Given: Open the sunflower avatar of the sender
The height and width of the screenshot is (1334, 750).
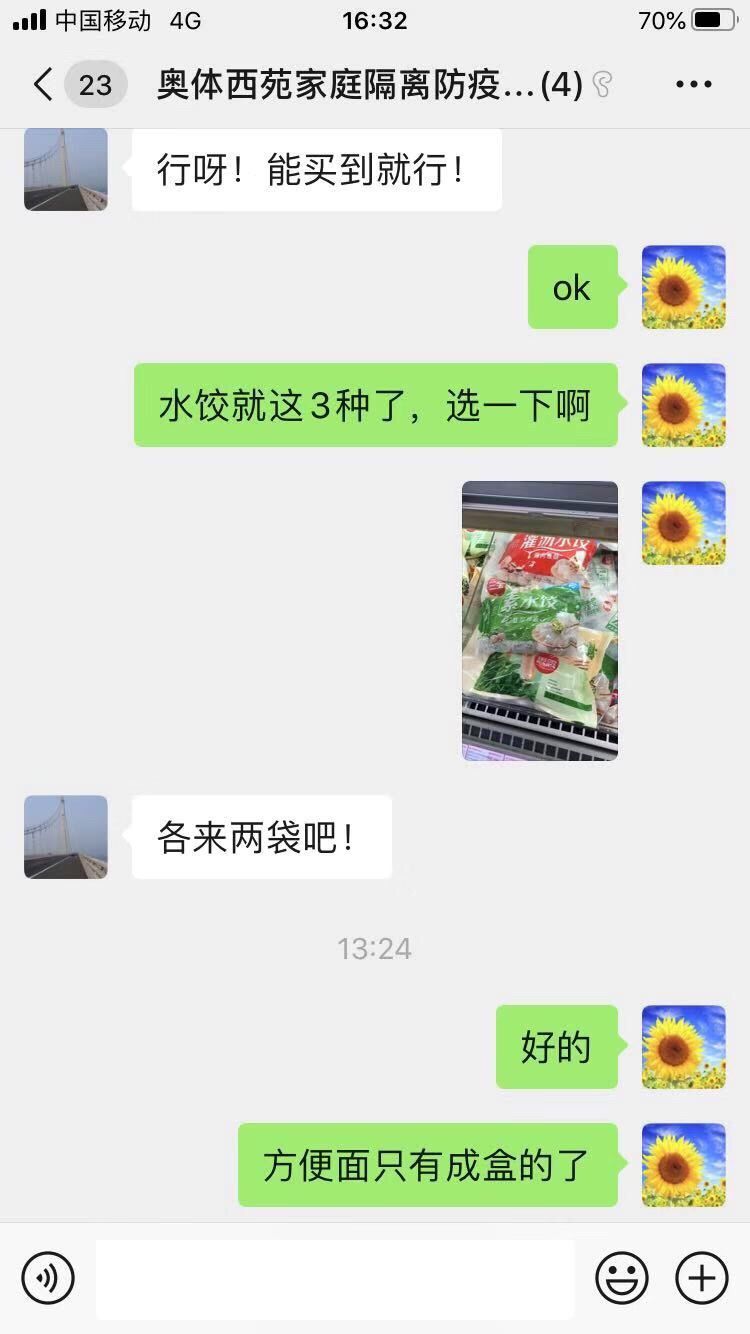Looking at the screenshot, I should pyautogui.click(x=683, y=286).
